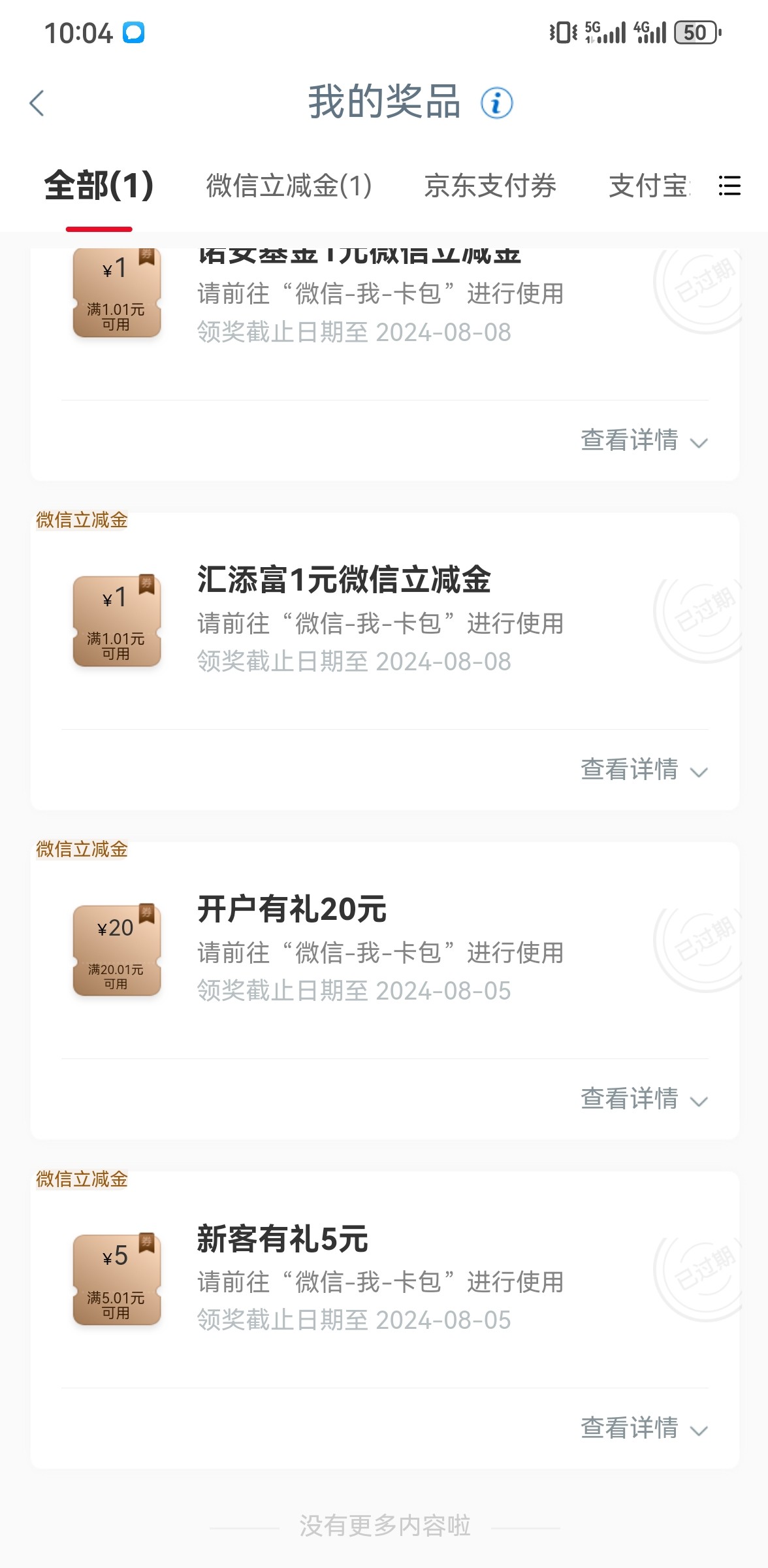Open the tab list menu icon
This screenshot has height=1568, width=768.
coord(729,186)
